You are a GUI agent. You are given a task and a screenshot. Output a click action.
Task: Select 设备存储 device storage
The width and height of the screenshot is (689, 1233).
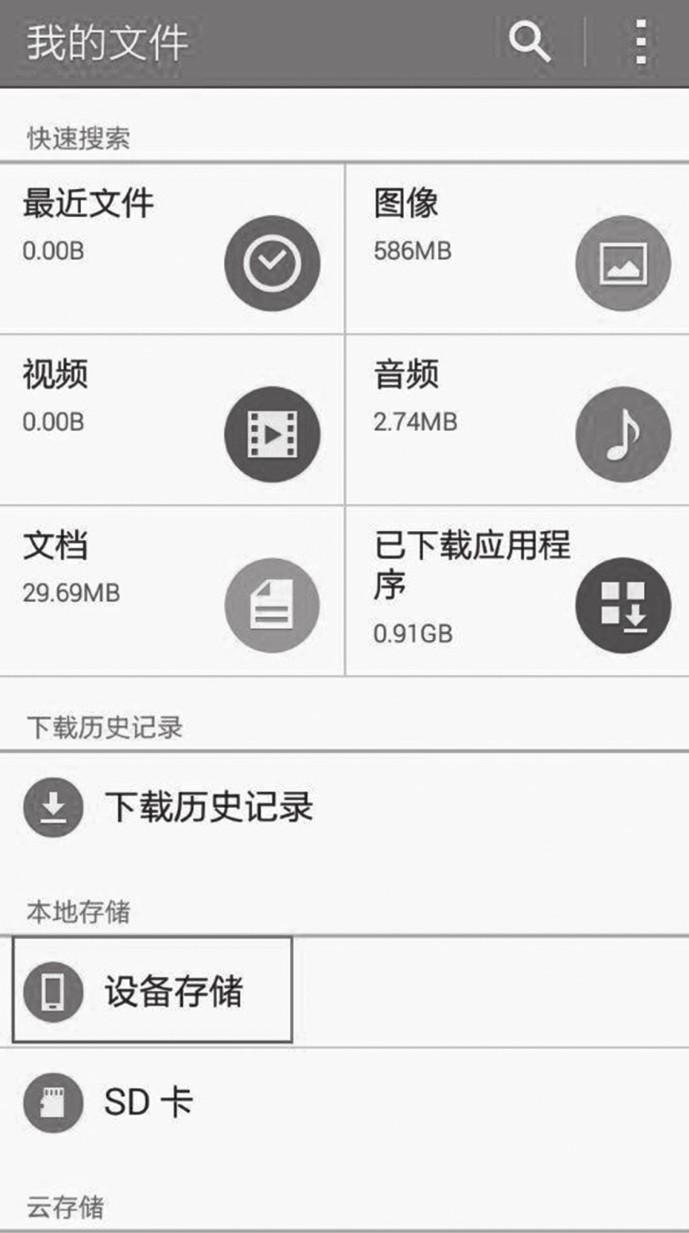click(x=152, y=991)
